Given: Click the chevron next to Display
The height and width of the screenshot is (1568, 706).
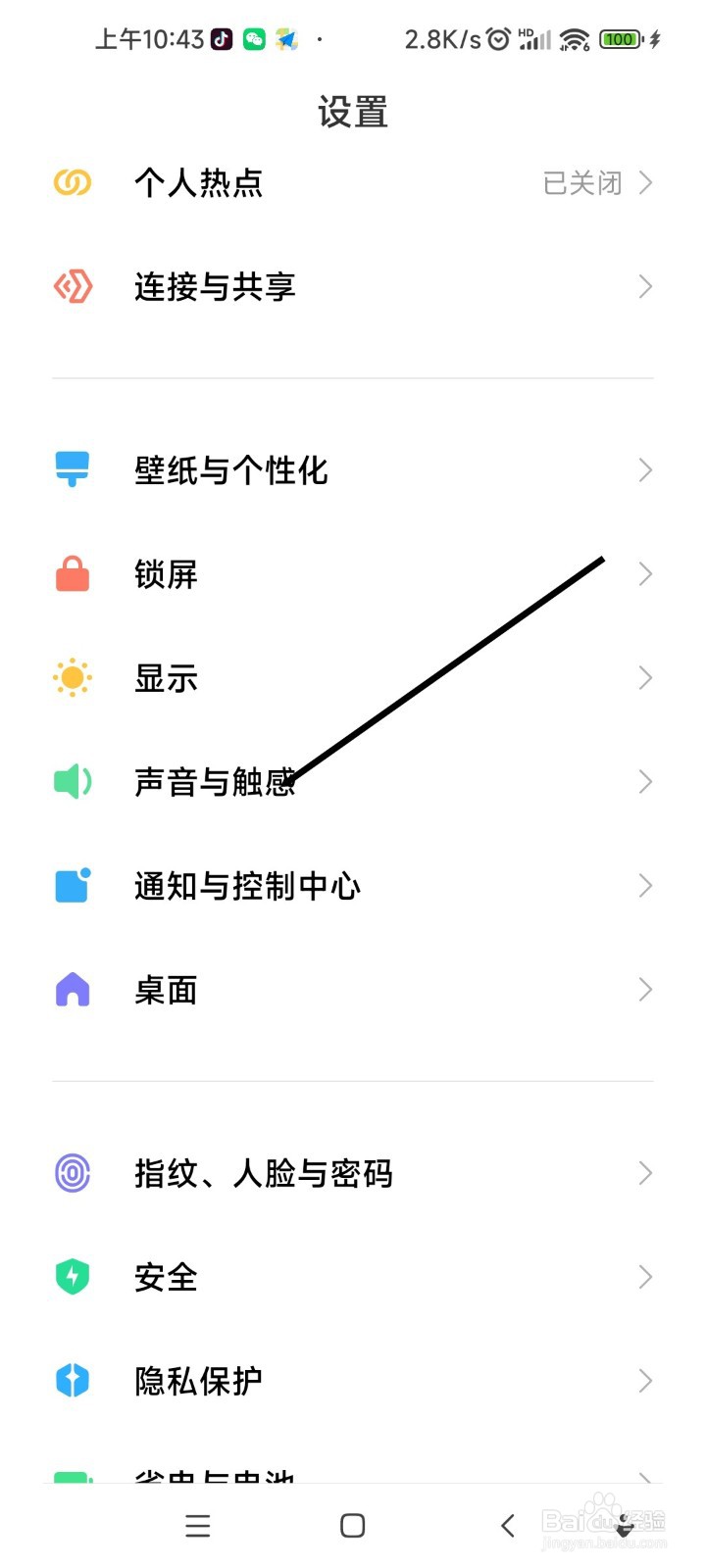Looking at the screenshot, I should click(x=645, y=677).
